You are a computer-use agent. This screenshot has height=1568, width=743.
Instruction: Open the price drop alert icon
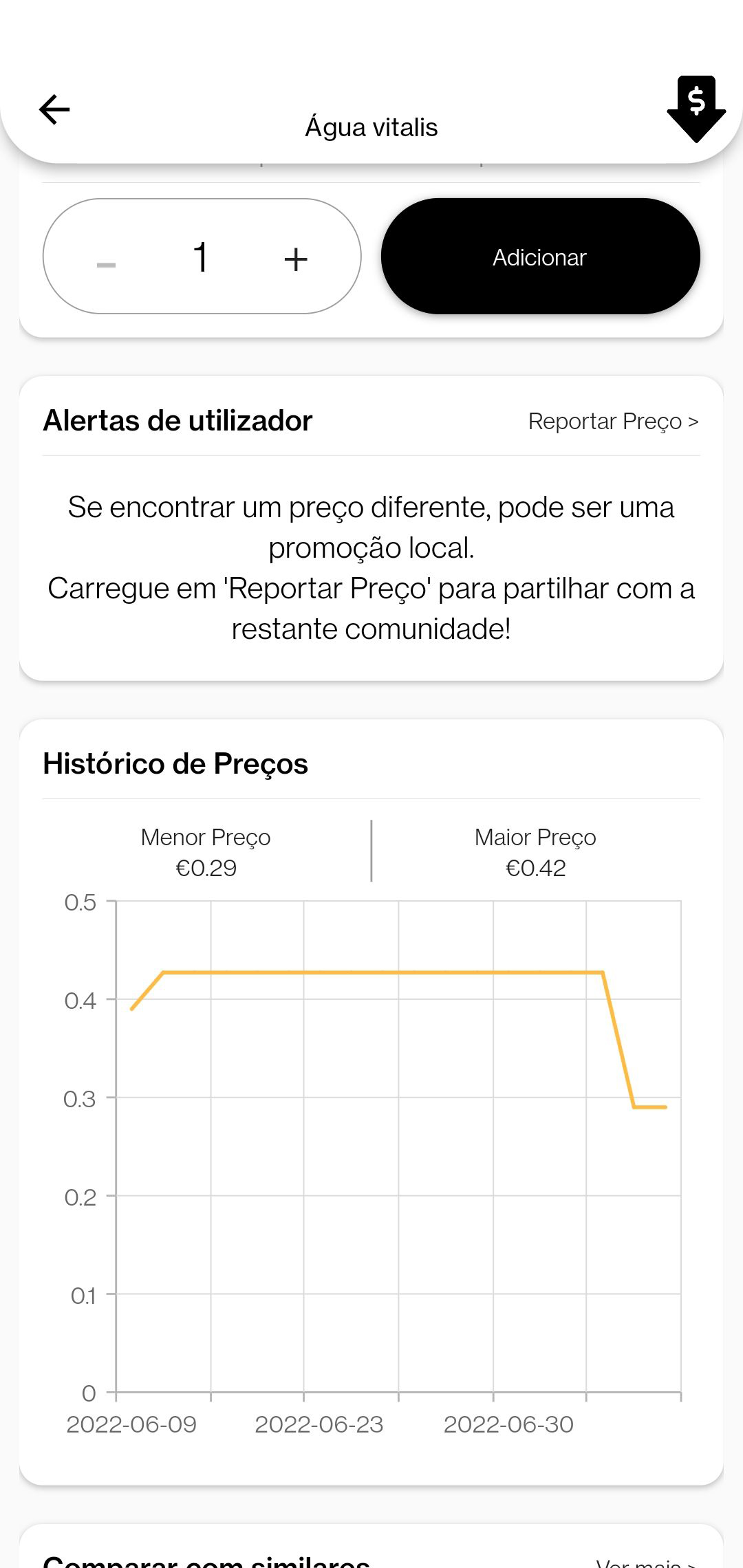coord(696,109)
